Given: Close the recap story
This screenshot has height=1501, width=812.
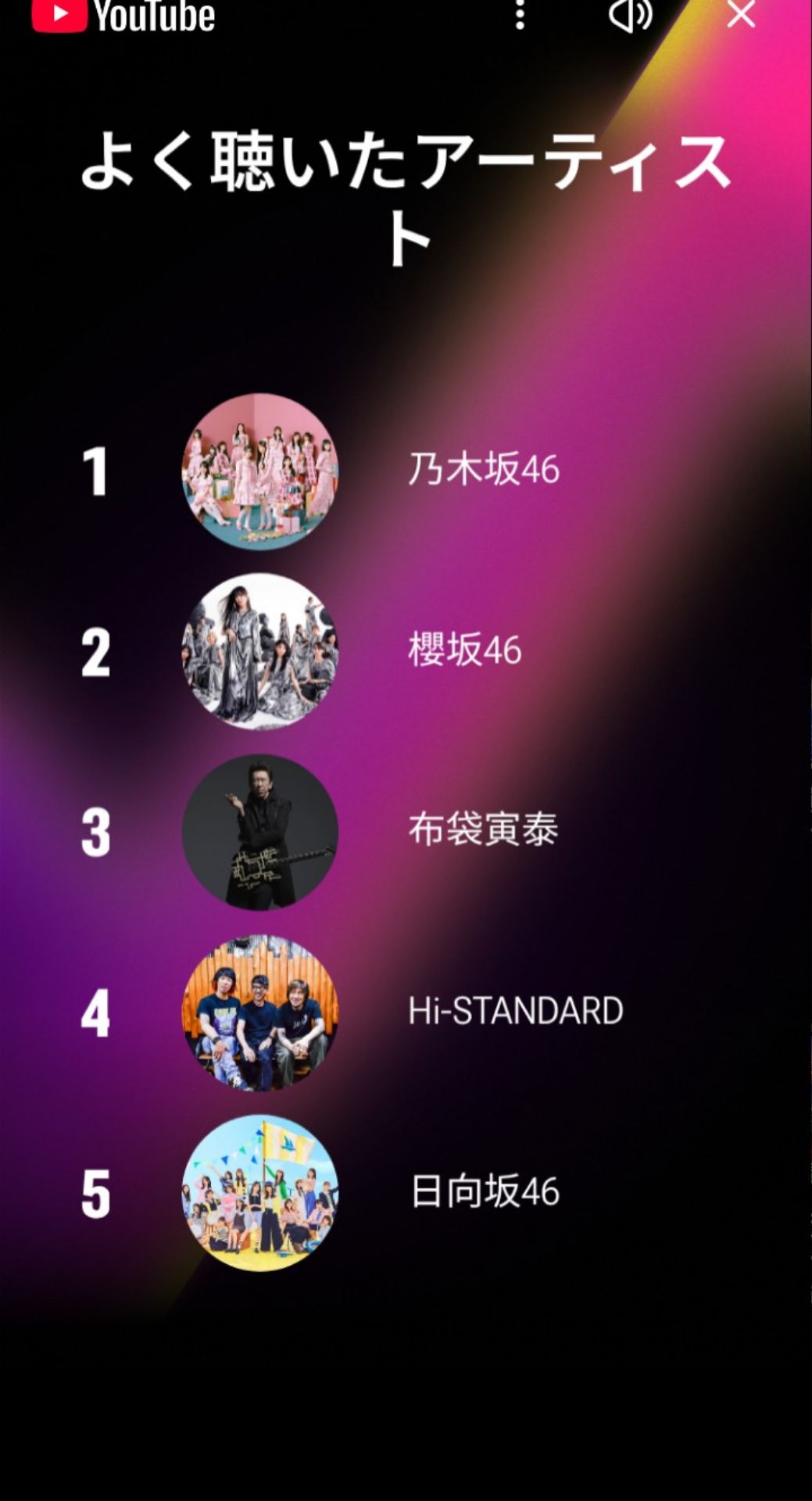Looking at the screenshot, I should pos(741,14).
